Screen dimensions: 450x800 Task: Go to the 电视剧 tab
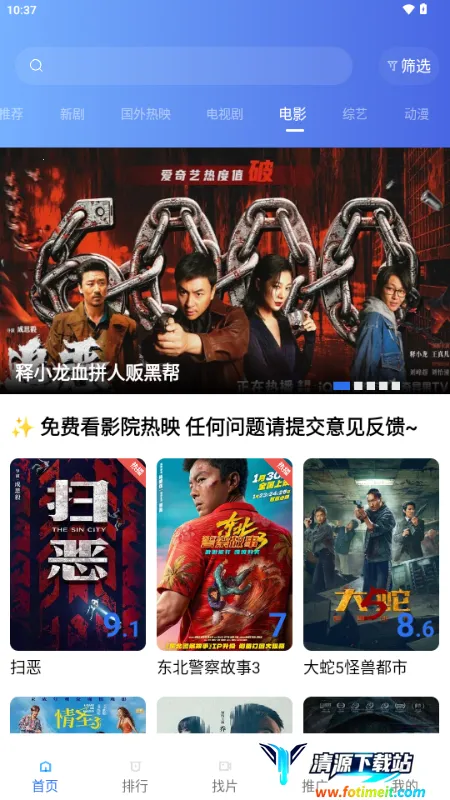[x=224, y=114]
